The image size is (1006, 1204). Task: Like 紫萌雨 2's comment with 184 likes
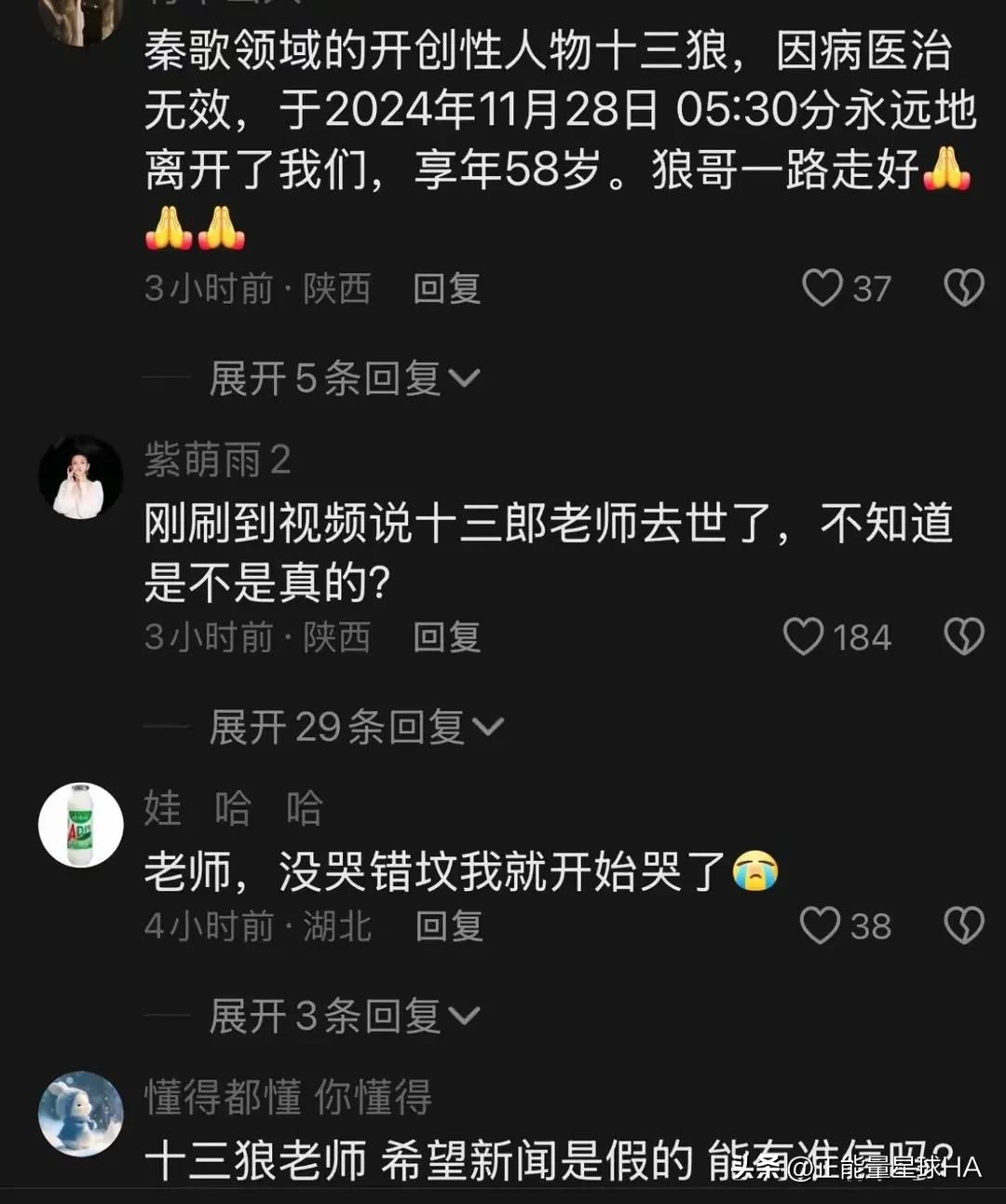(803, 637)
